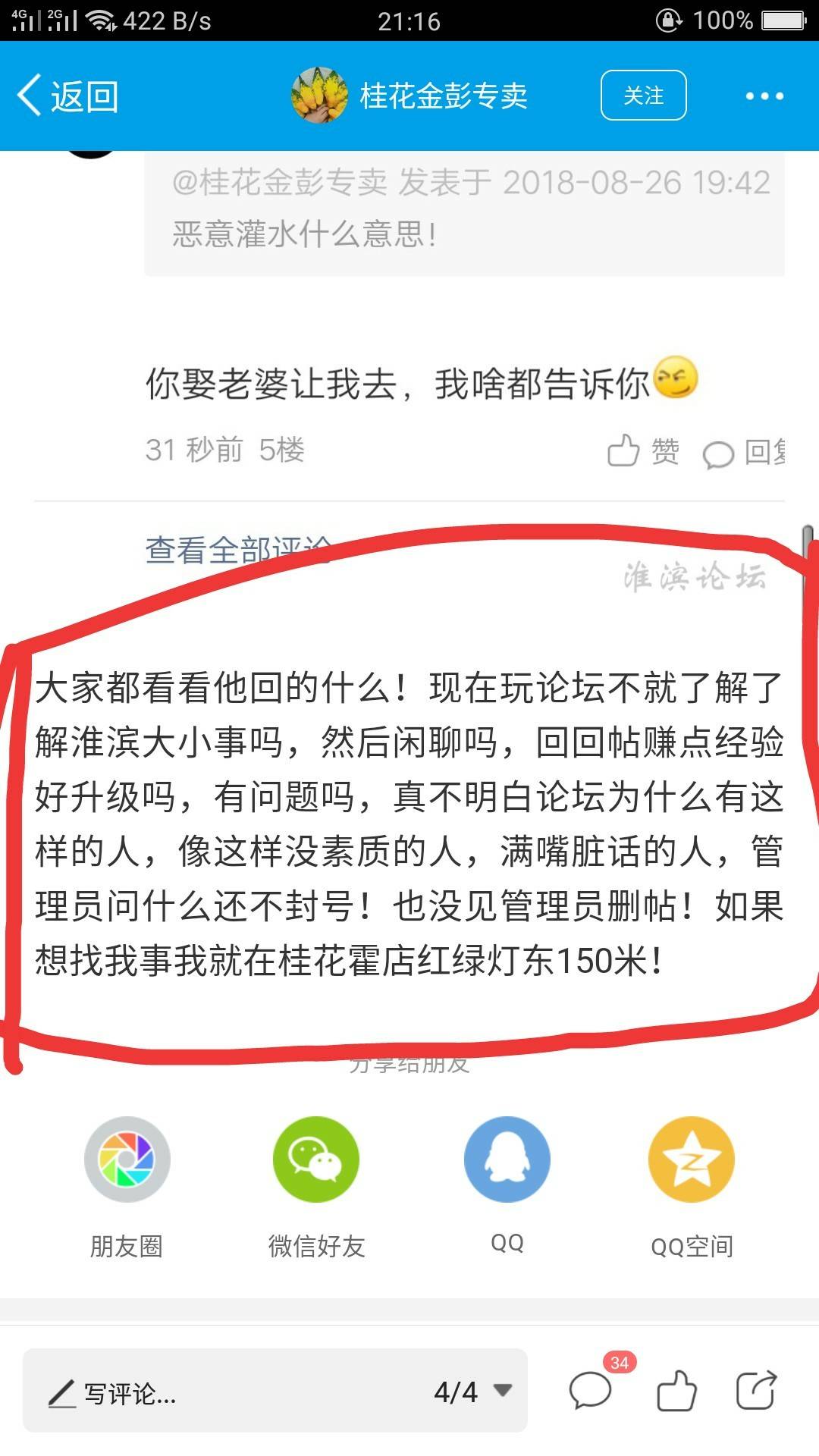Screen dimensions: 819x1456
Task: Like the 5楼 comment with 赞
Action: coord(643,451)
